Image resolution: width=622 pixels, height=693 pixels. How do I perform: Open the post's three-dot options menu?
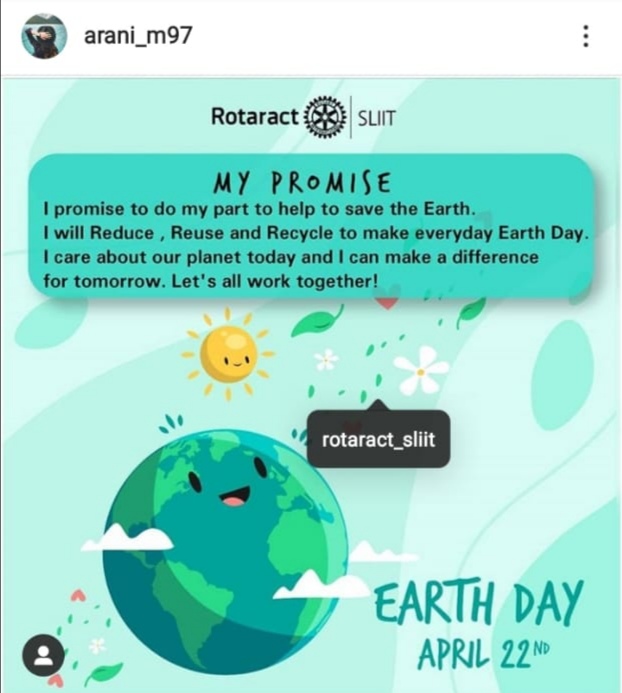point(585,37)
